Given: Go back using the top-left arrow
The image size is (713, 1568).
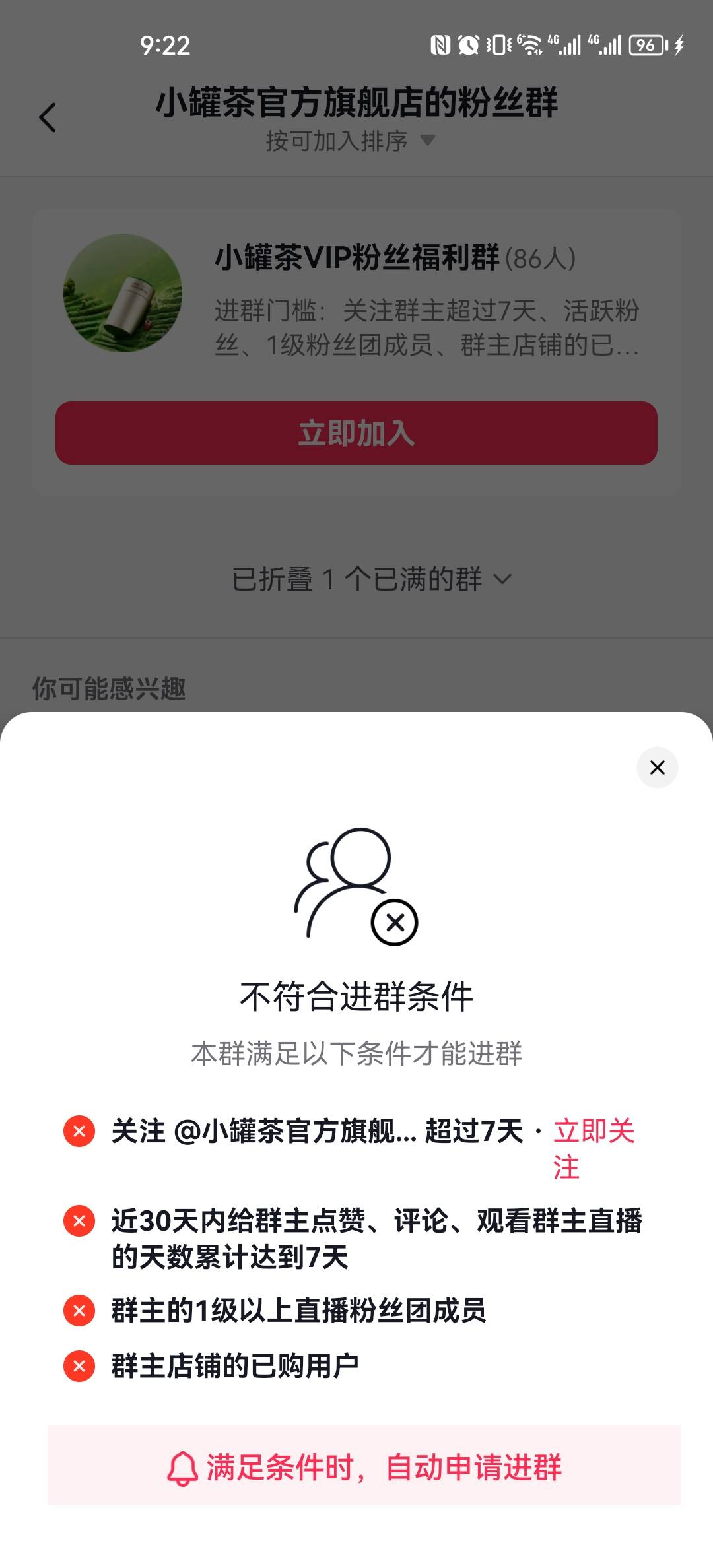Looking at the screenshot, I should (48, 118).
